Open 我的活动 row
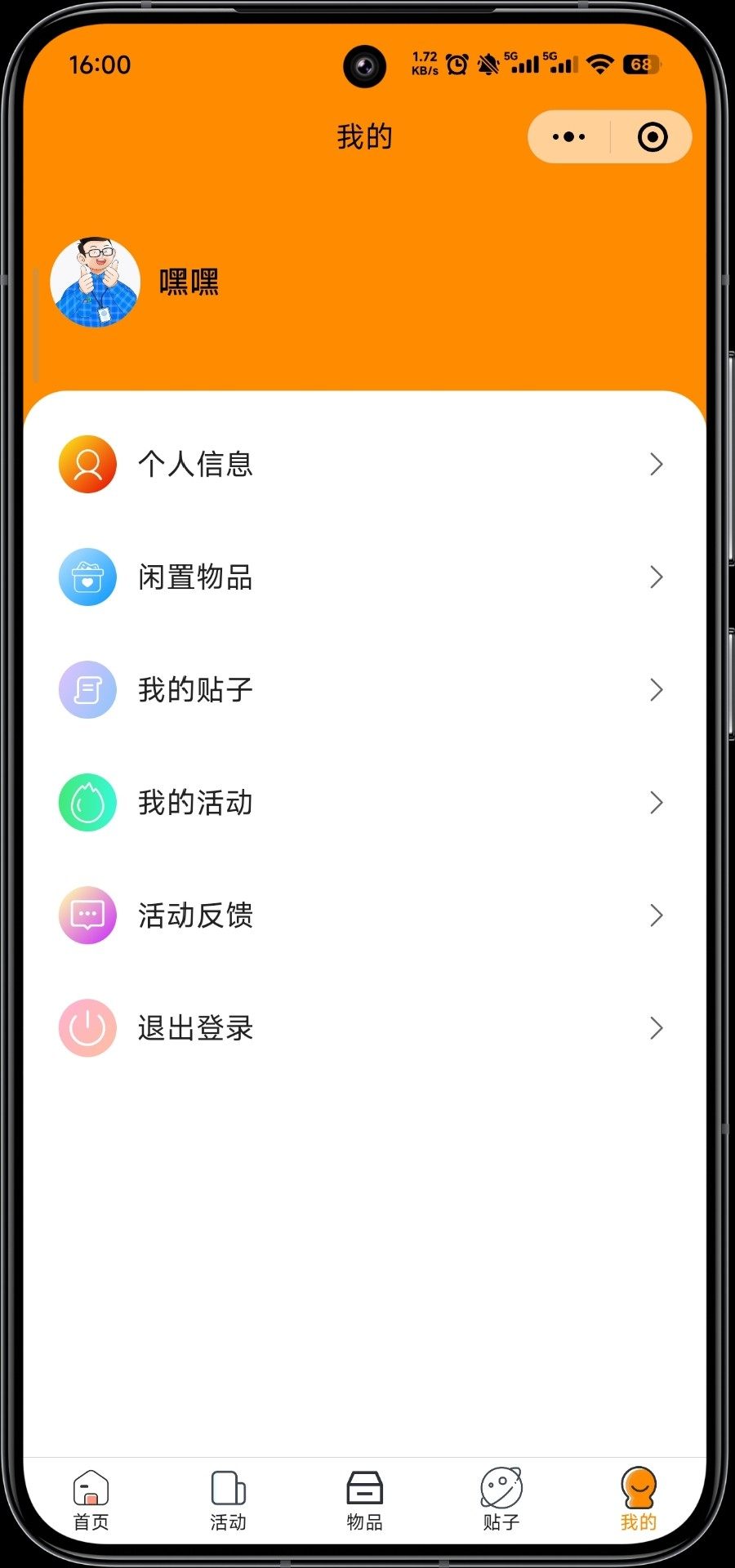 (x=364, y=802)
